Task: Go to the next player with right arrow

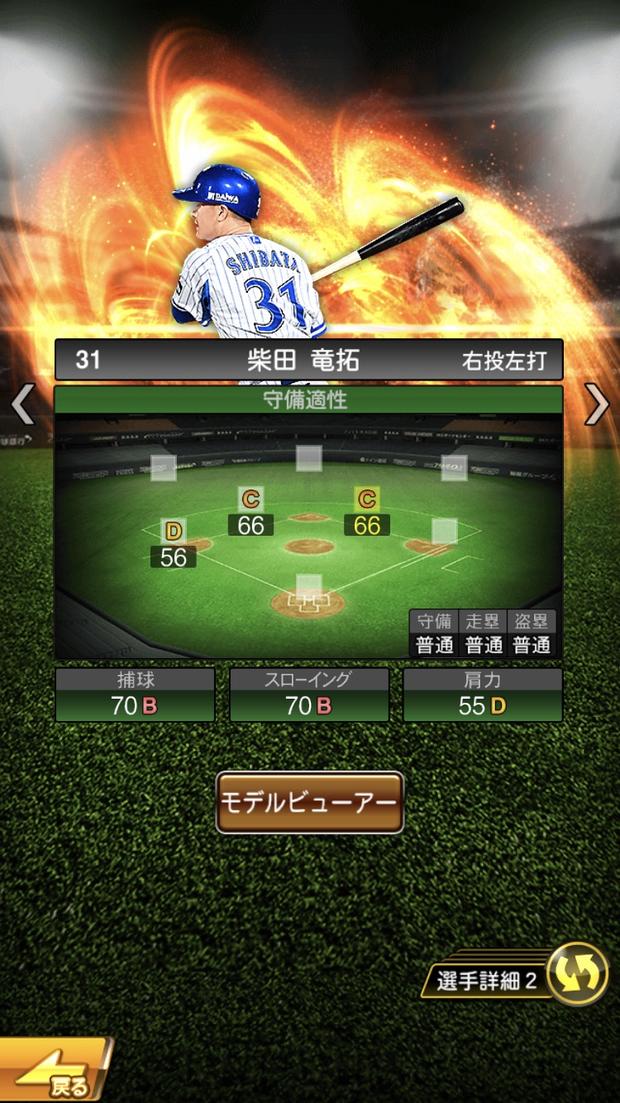Action: point(597,404)
